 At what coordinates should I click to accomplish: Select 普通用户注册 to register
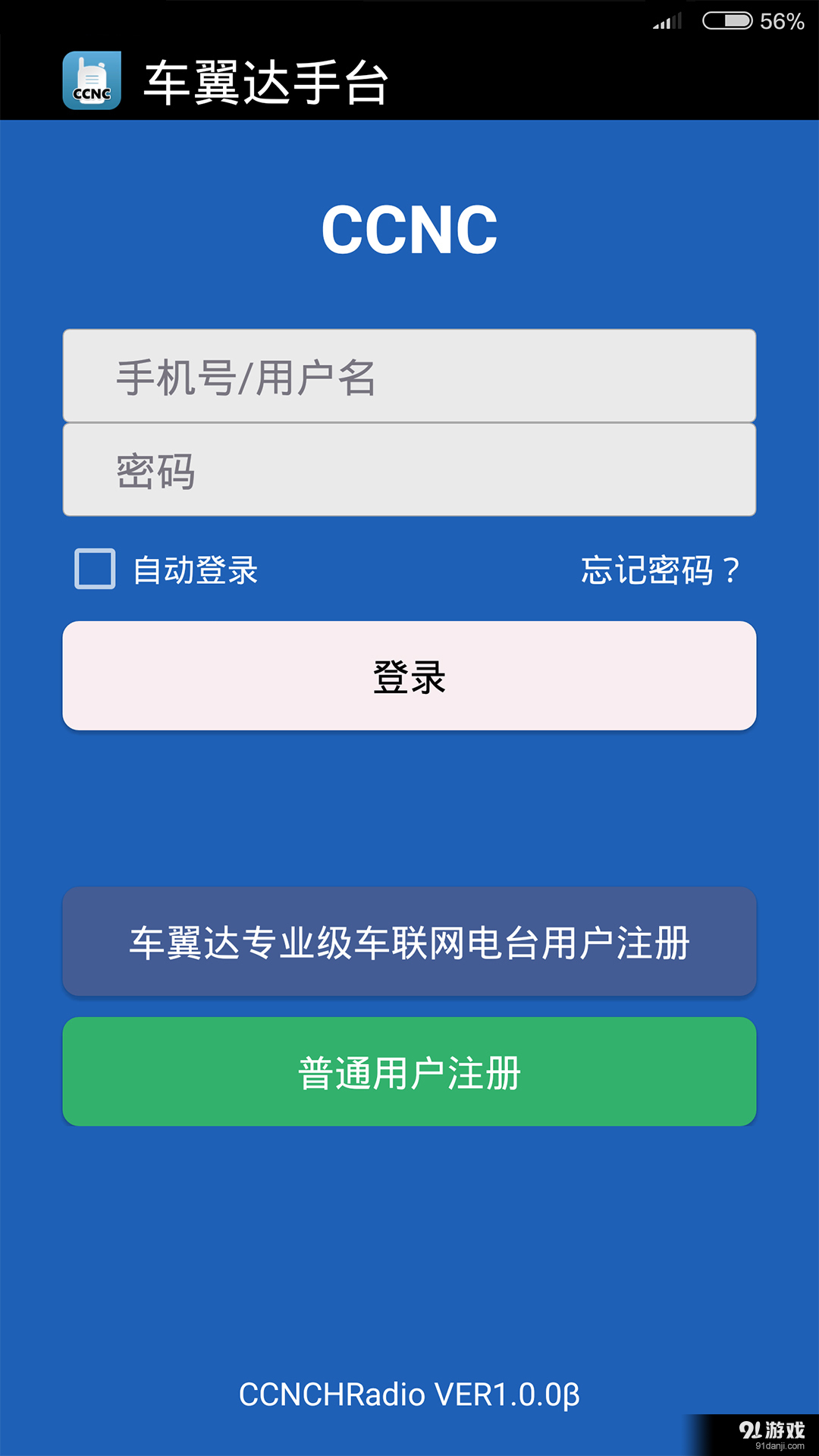409,1072
